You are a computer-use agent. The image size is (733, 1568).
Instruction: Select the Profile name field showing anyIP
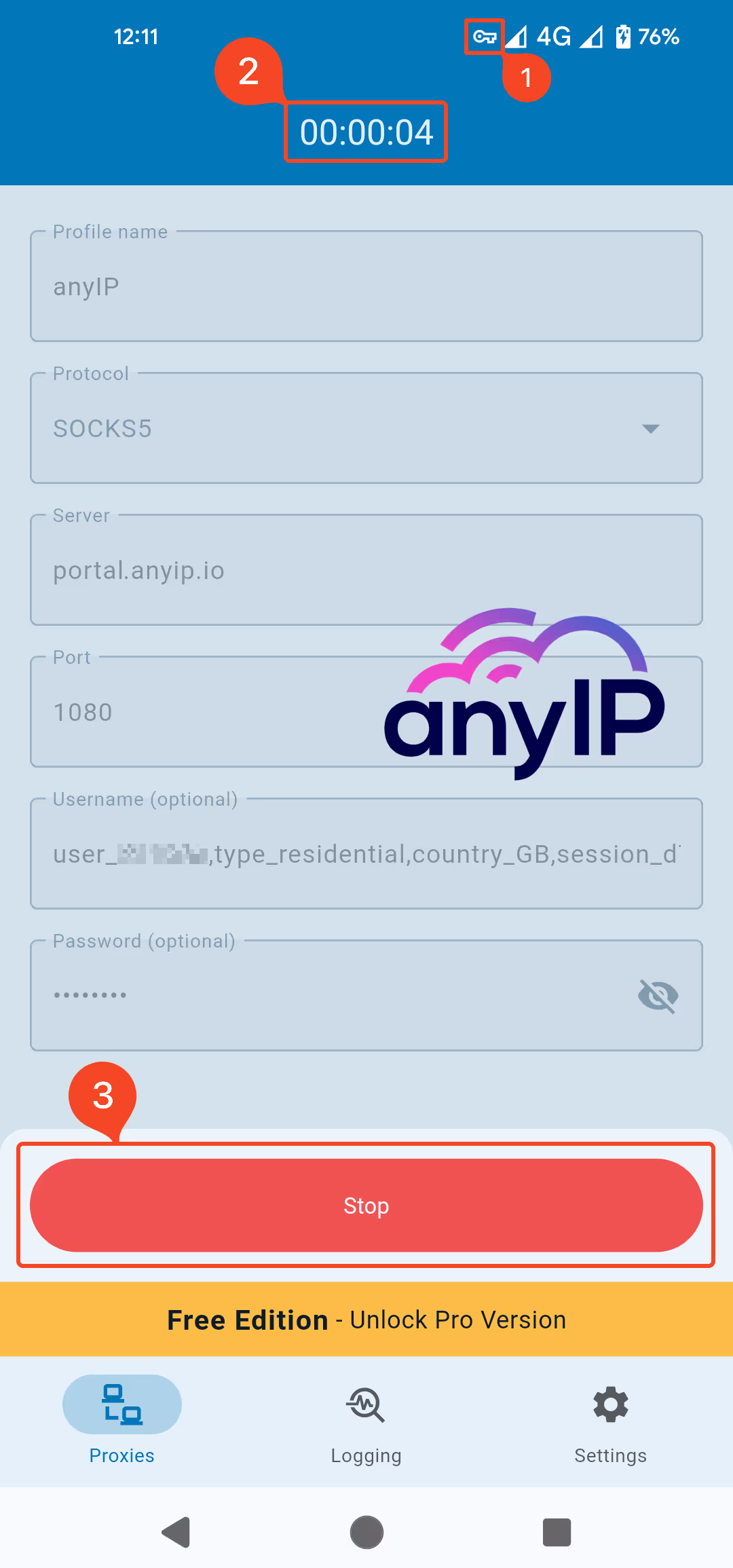click(x=366, y=286)
